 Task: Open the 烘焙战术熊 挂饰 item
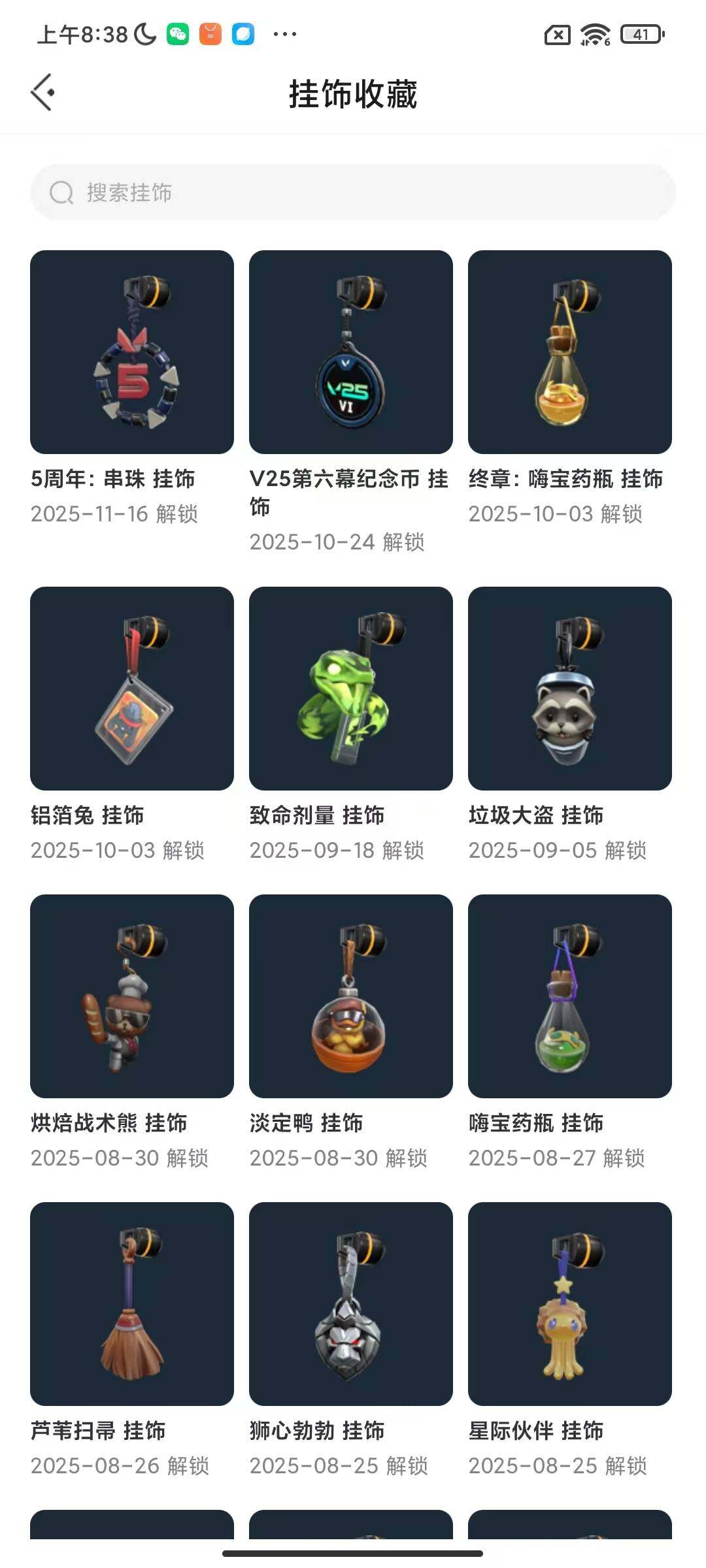coord(132,996)
